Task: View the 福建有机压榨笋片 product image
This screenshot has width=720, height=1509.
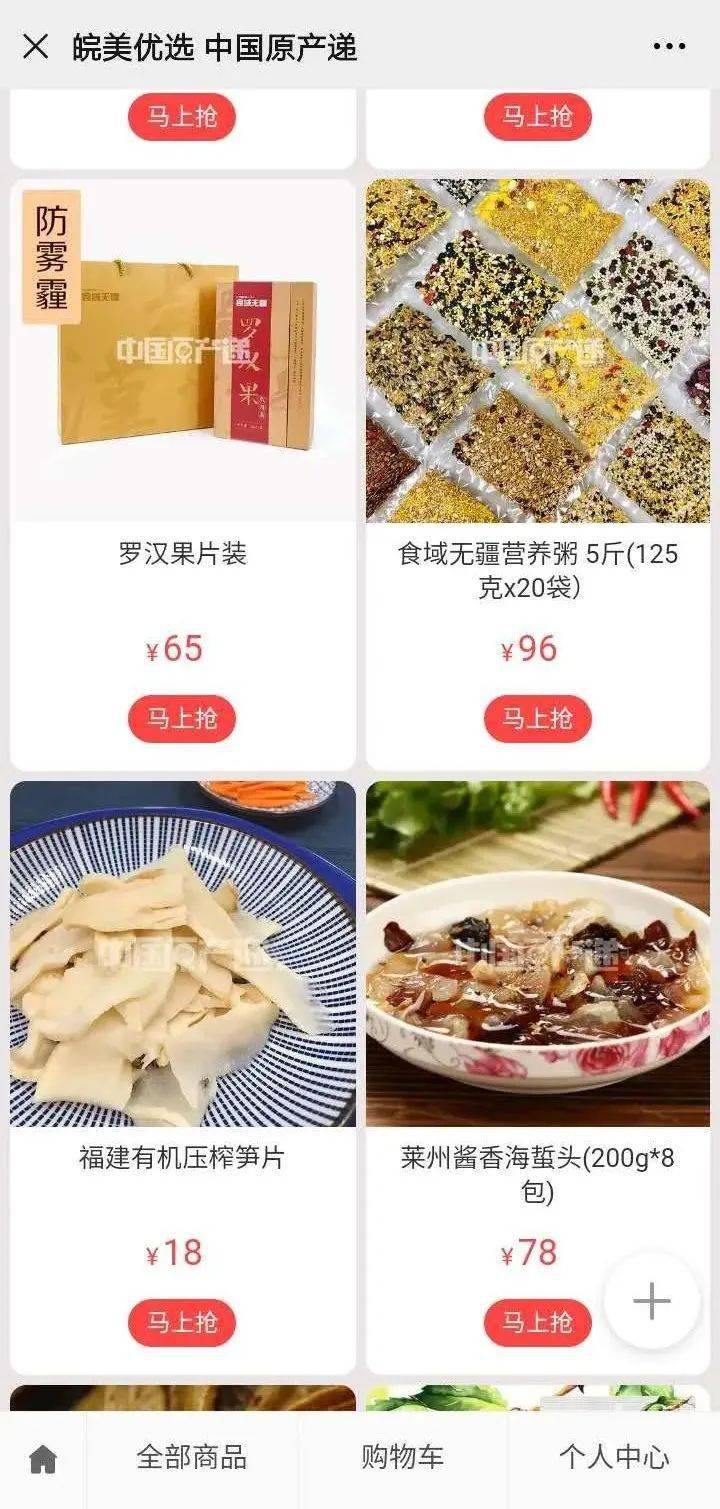Action: pyautogui.click(x=183, y=954)
